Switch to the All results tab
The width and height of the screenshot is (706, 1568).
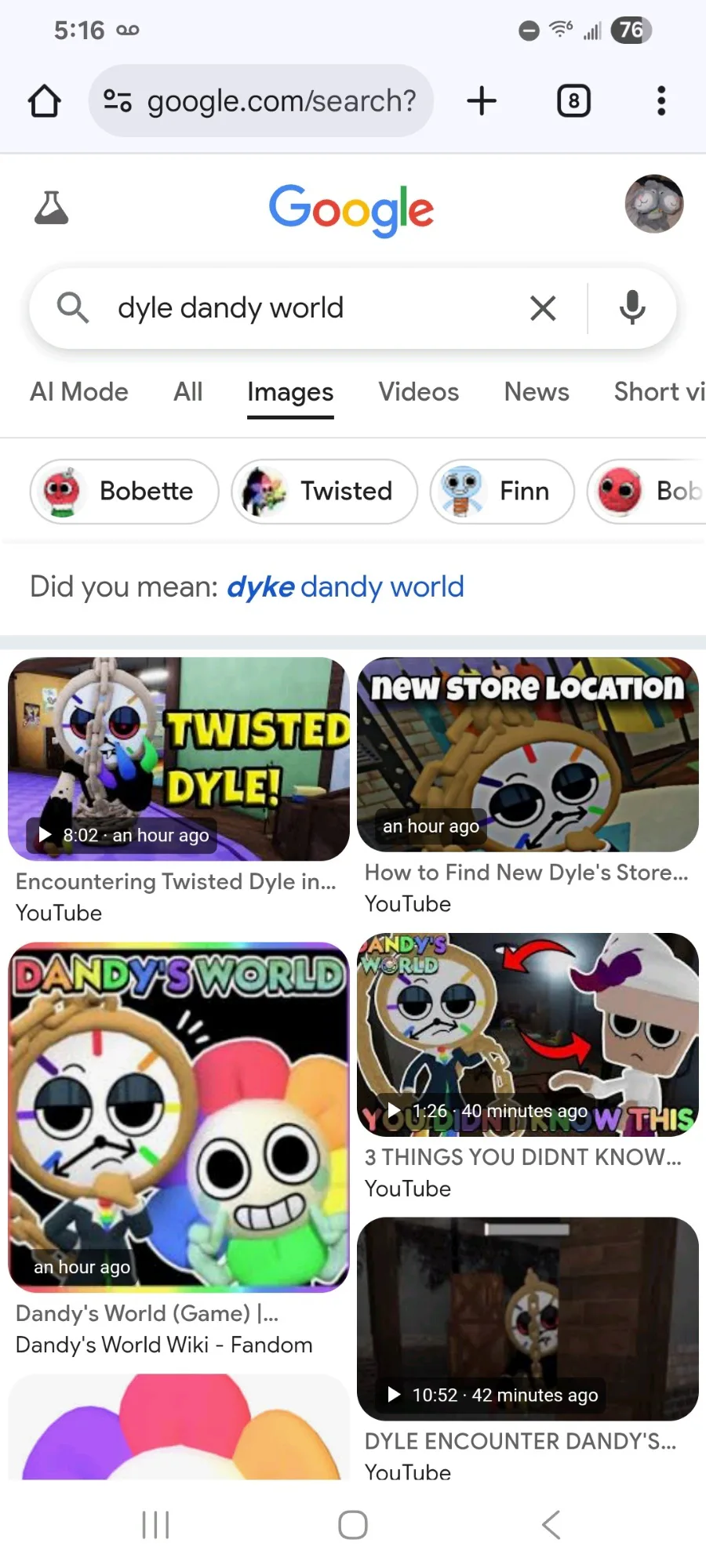(188, 392)
